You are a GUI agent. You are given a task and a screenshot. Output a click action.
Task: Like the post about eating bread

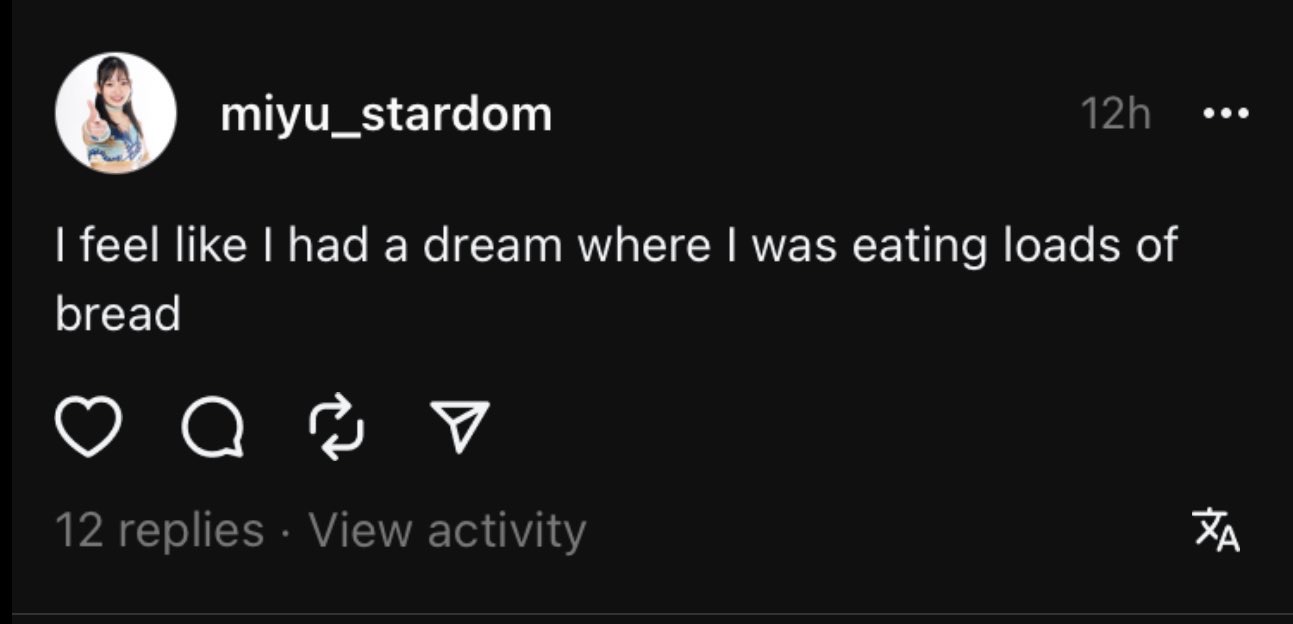88,428
